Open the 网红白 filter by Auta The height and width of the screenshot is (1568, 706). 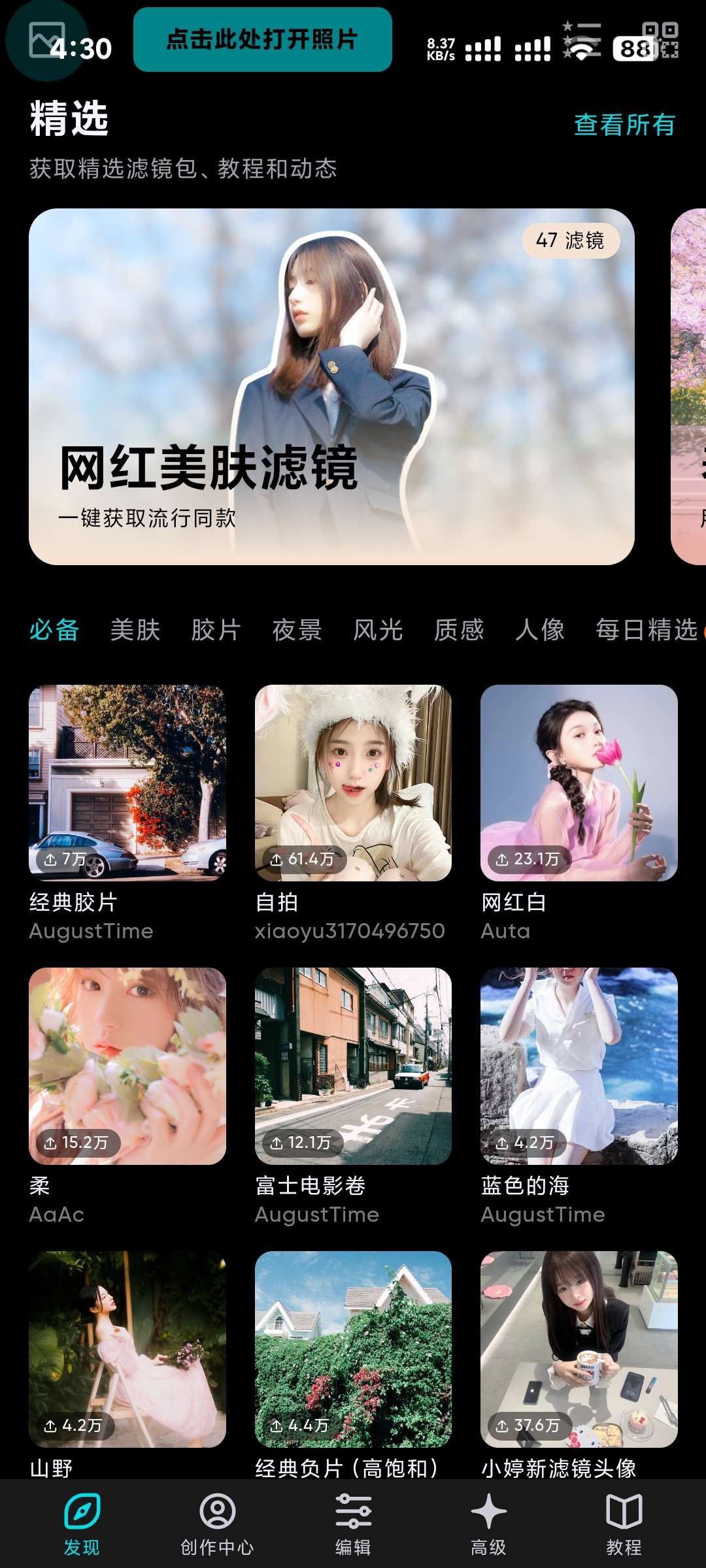(x=579, y=783)
